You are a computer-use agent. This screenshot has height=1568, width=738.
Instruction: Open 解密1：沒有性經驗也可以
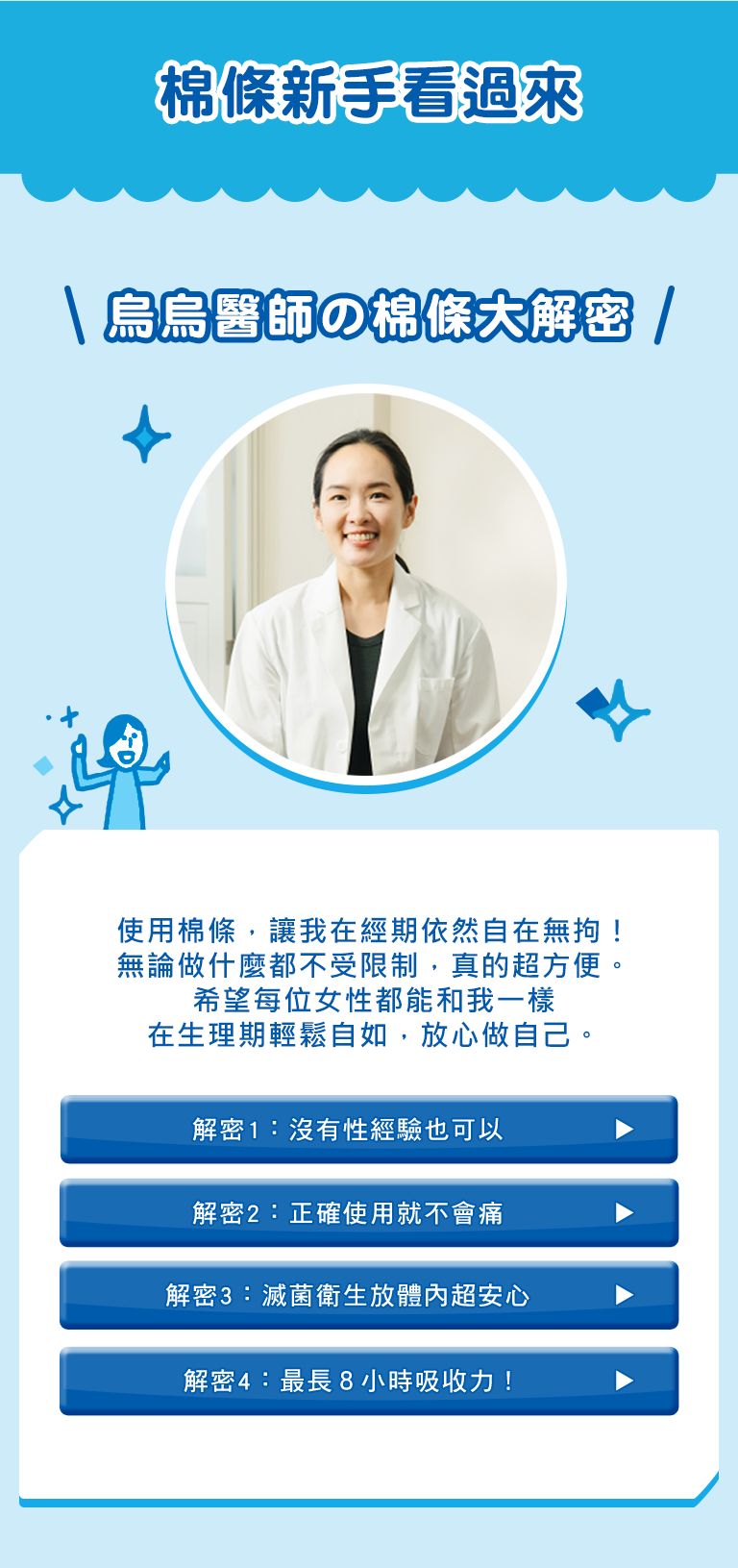point(369,1129)
